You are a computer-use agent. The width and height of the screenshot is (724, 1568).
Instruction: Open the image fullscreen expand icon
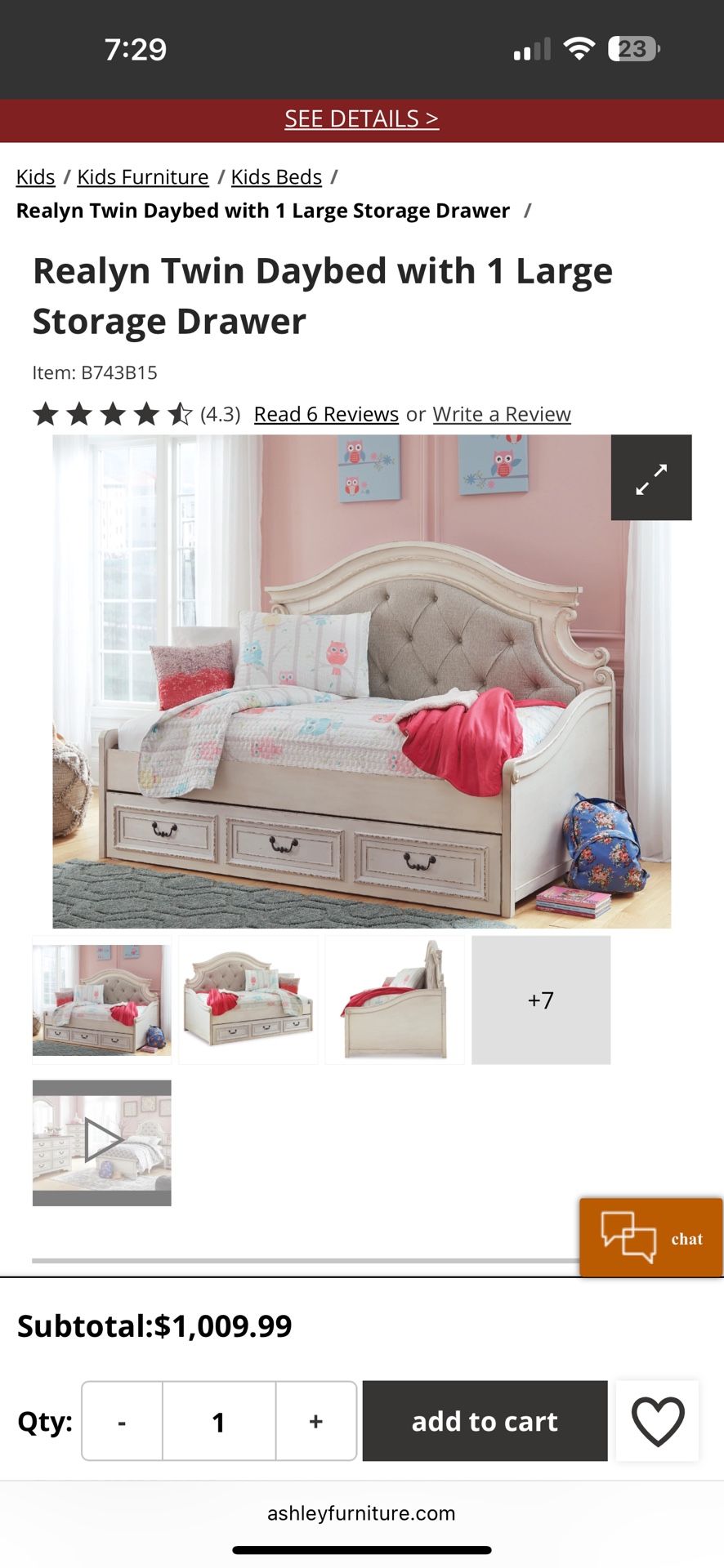pyautogui.click(x=650, y=479)
